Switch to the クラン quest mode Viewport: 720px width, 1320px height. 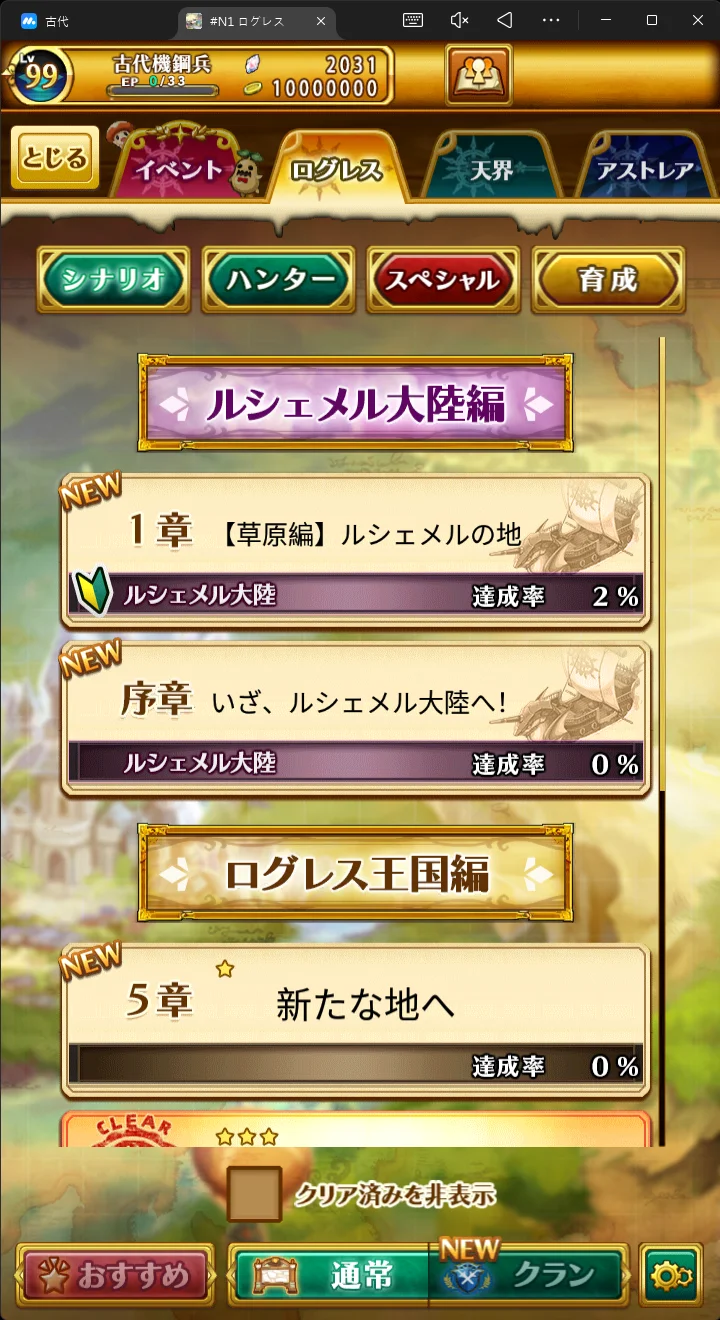[x=528, y=1275]
